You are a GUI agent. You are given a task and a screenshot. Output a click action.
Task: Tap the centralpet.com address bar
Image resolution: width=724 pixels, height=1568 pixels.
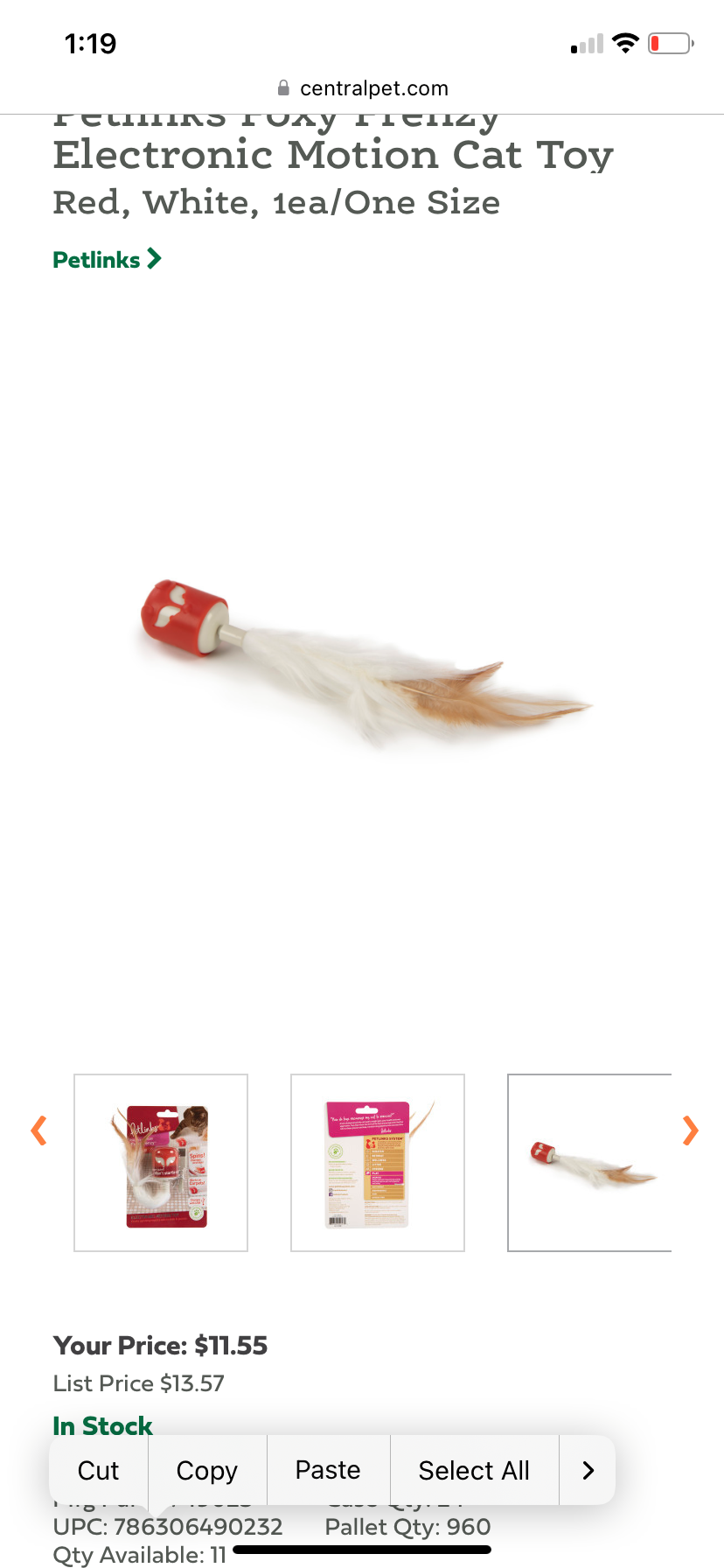pos(362,88)
